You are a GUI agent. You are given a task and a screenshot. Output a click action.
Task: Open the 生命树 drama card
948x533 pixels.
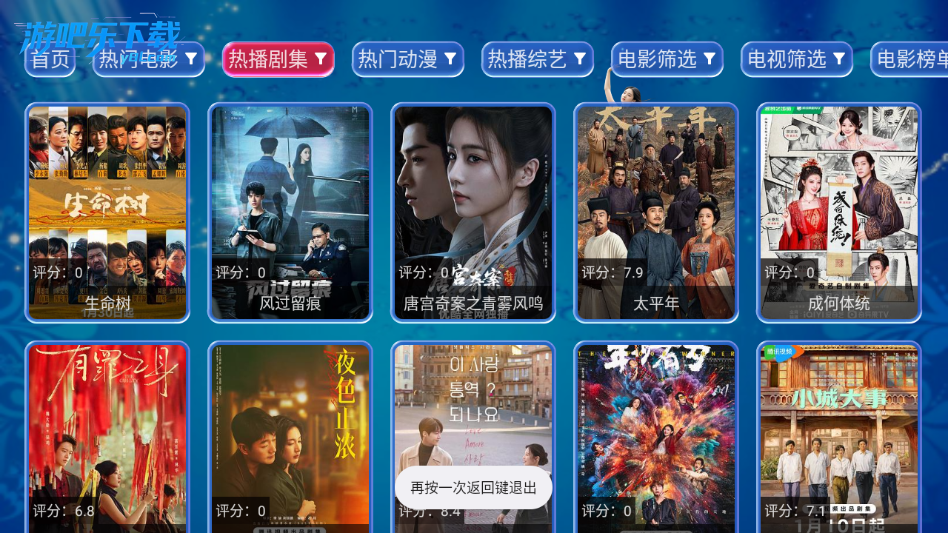(x=107, y=212)
